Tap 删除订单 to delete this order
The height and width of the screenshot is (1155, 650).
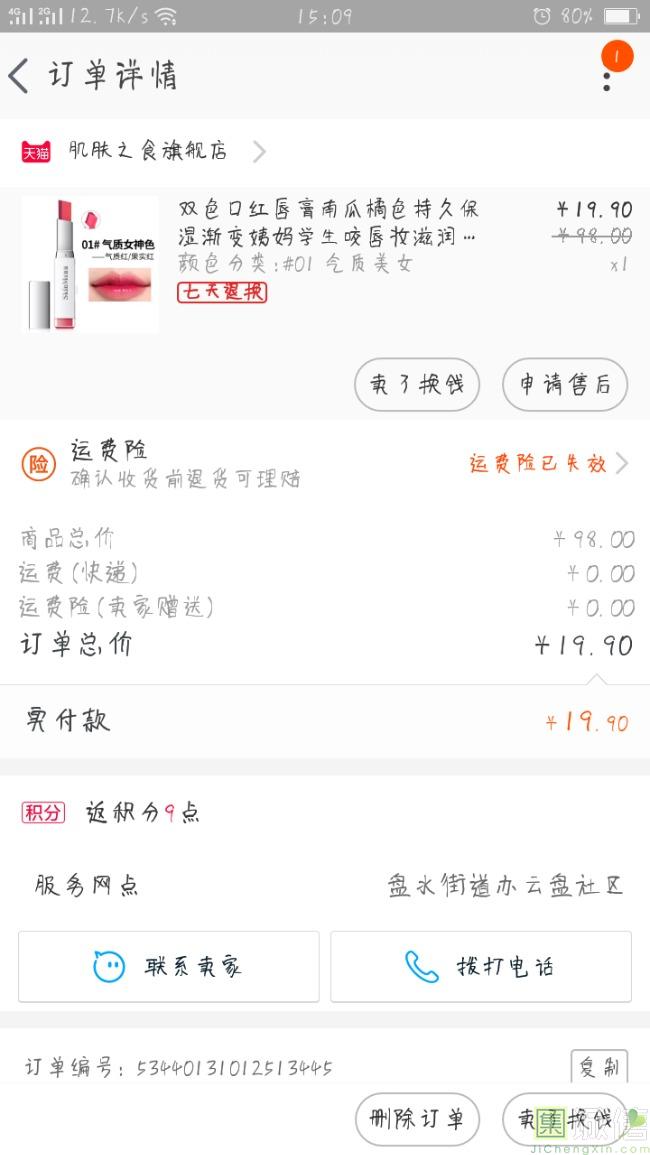[x=417, y=1119]
